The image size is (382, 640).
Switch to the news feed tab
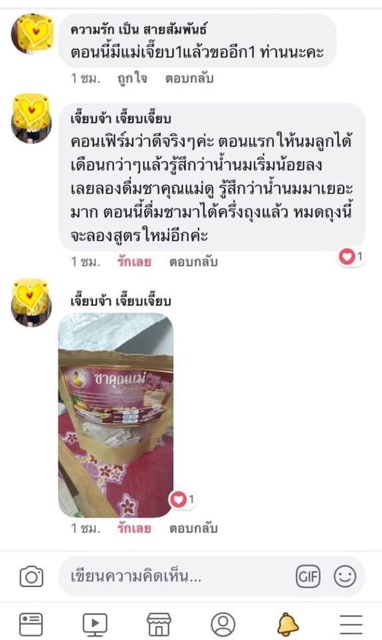click(31, 624)
